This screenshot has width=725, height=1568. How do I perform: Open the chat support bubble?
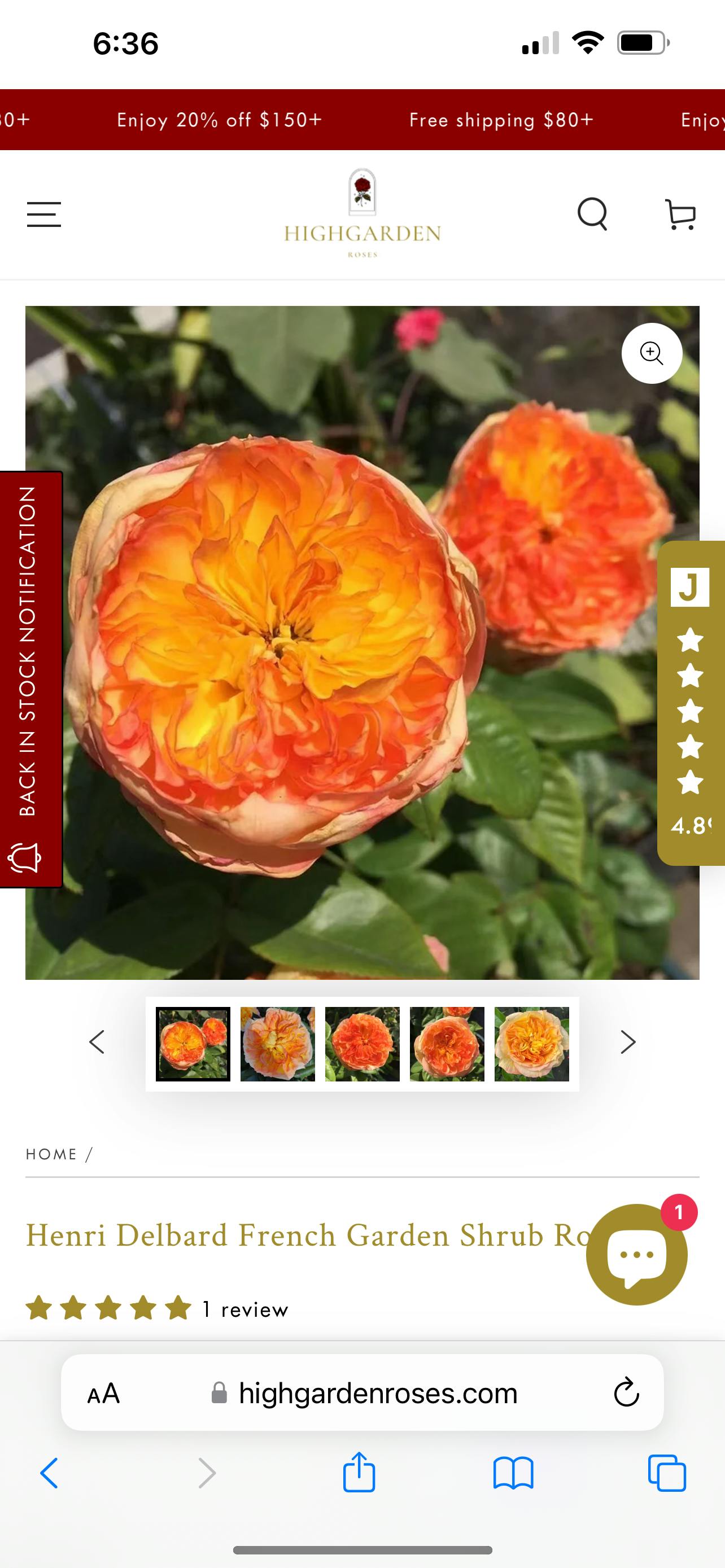(637, 1255)
